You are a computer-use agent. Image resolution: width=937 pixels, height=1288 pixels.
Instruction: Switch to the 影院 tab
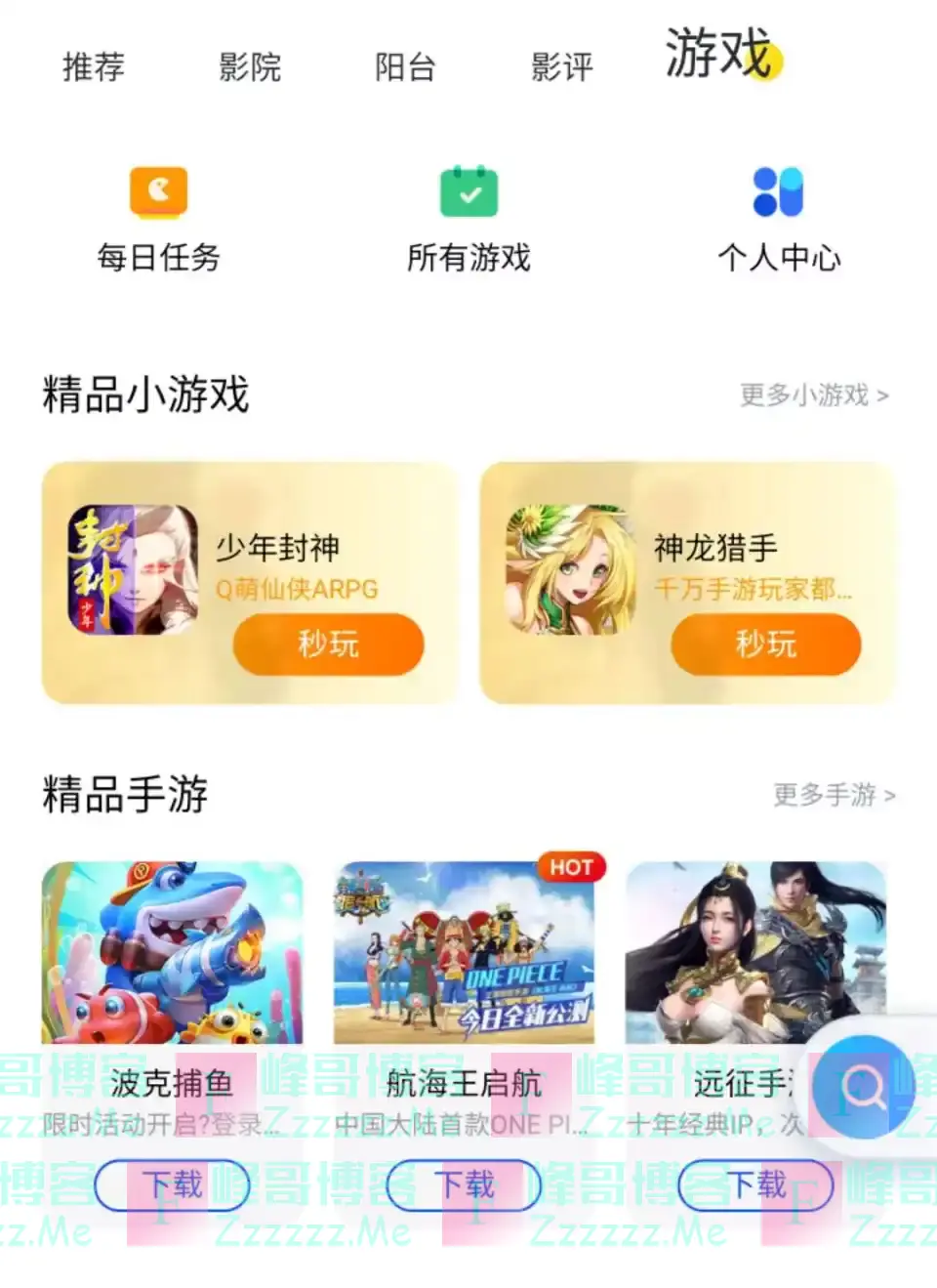[250, 67]
